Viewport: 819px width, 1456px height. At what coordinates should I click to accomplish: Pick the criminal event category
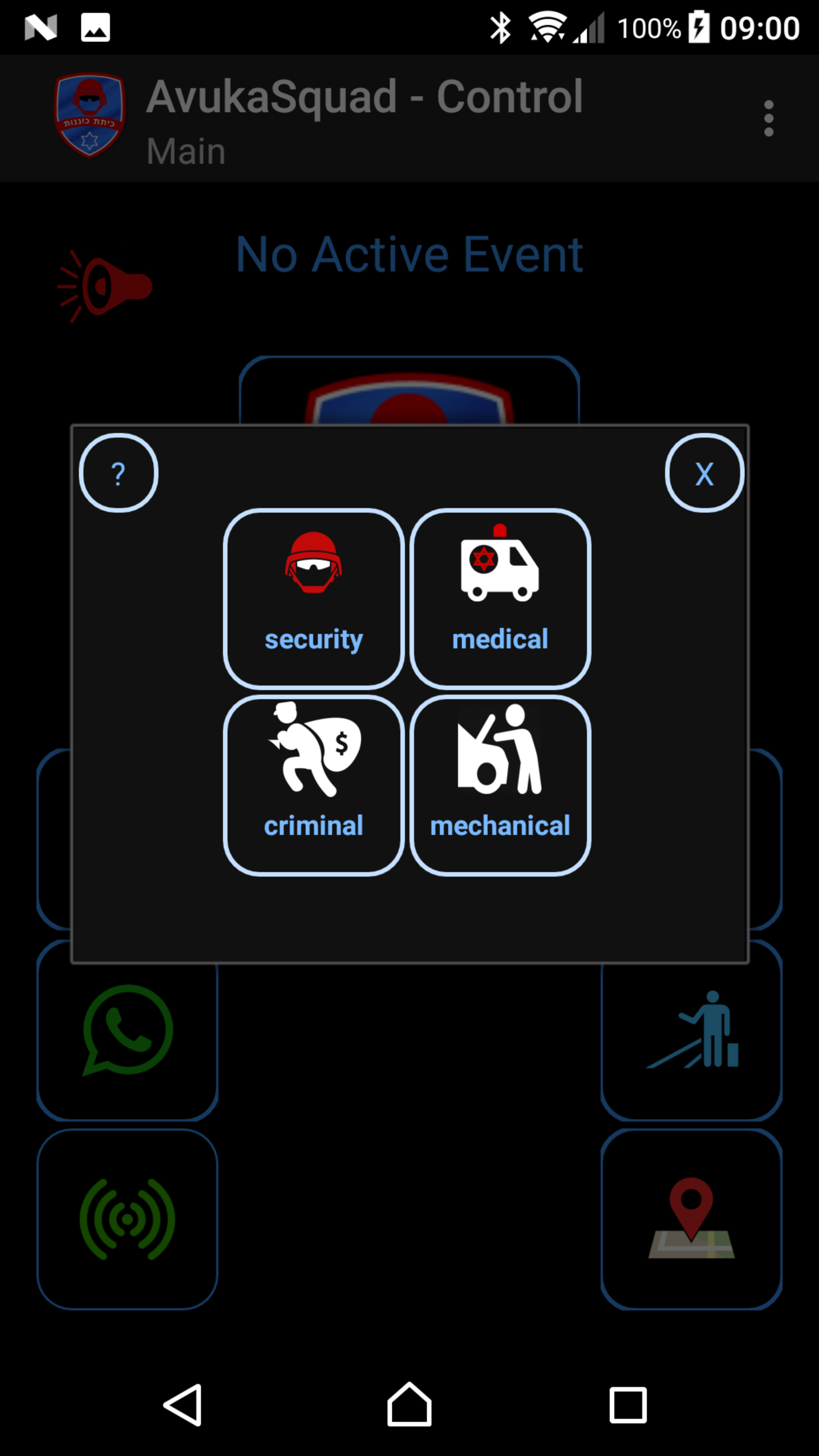tap(314, 785)
